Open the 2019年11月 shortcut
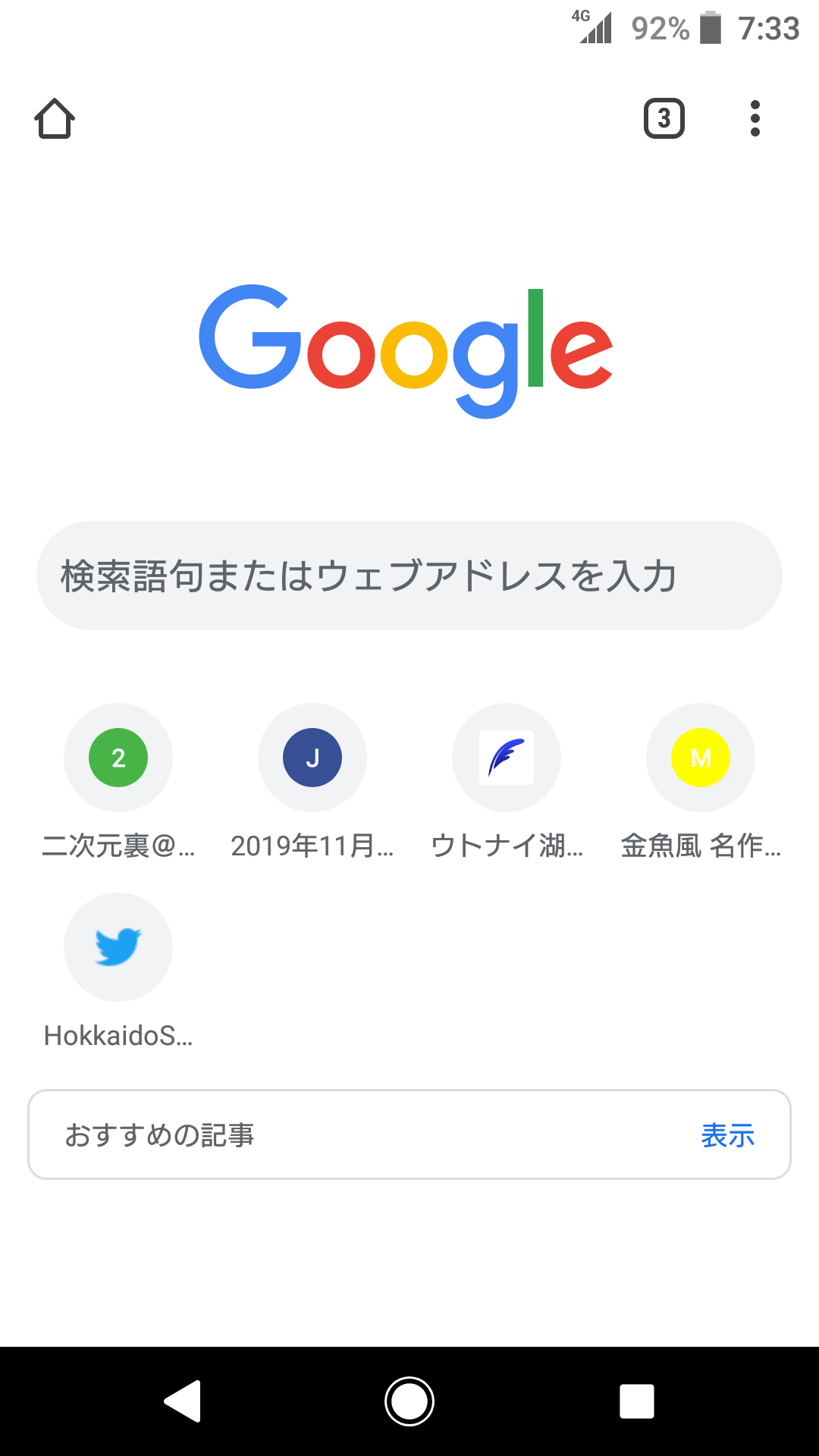This screenshot has height=1456, width=819. 312,758
